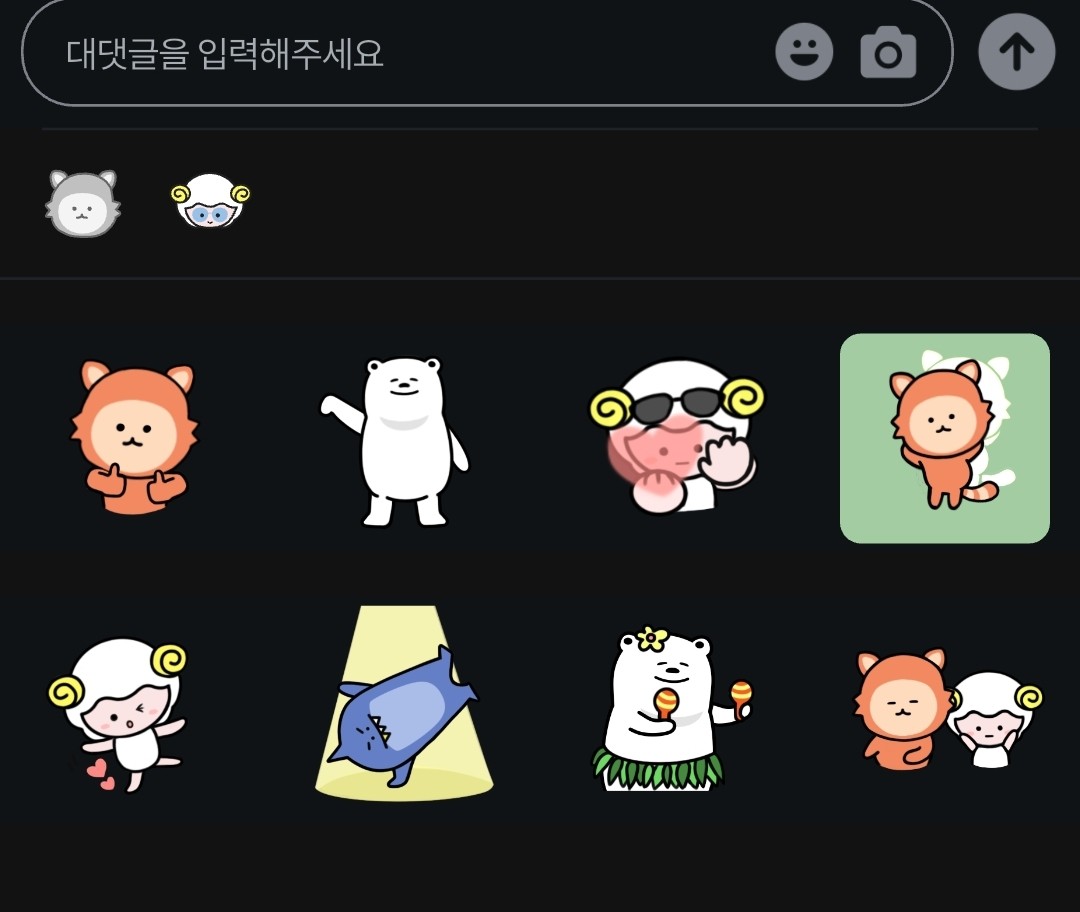Focus the comment input field
Screen dimensions: 1080x912
click(x=400, y=53)
